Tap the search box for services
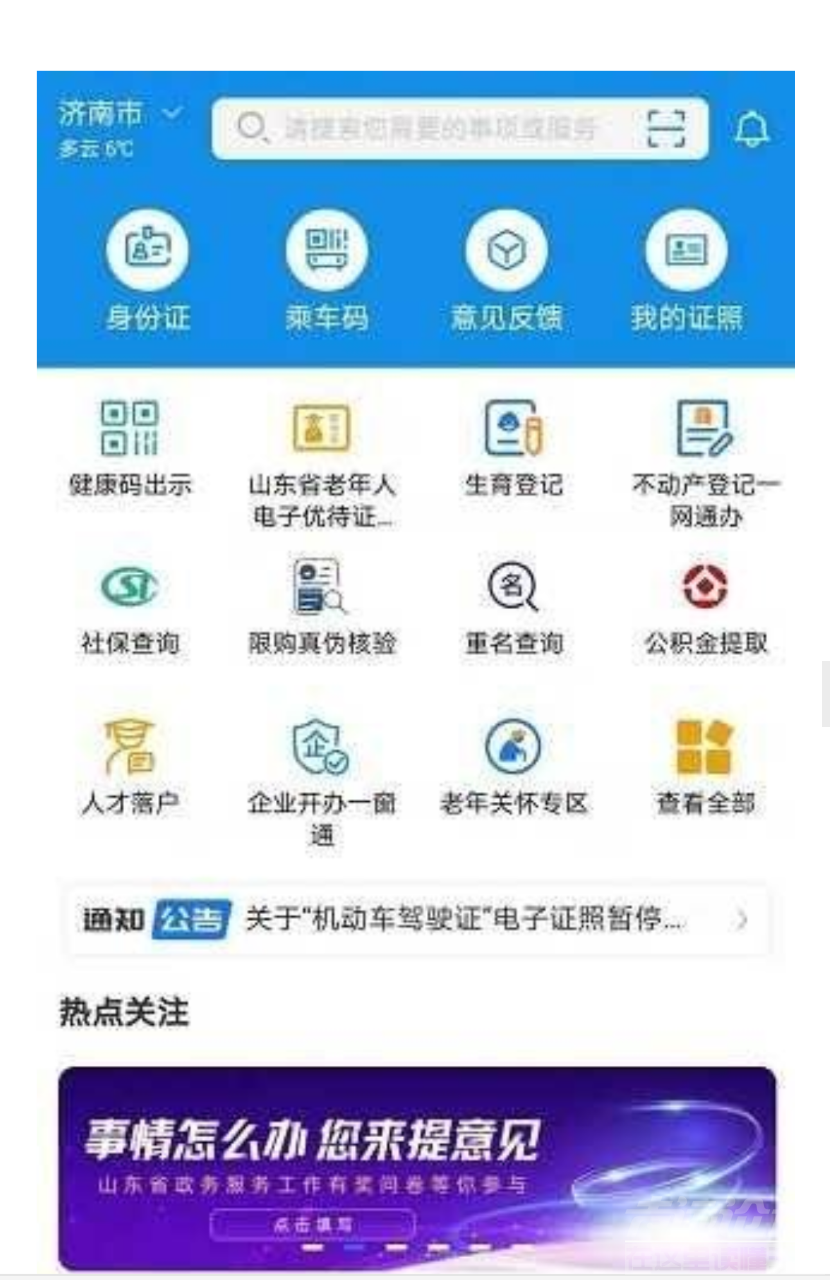Image resolution: width=830 pixels, height=1280 pixels. tap(430, 128)
